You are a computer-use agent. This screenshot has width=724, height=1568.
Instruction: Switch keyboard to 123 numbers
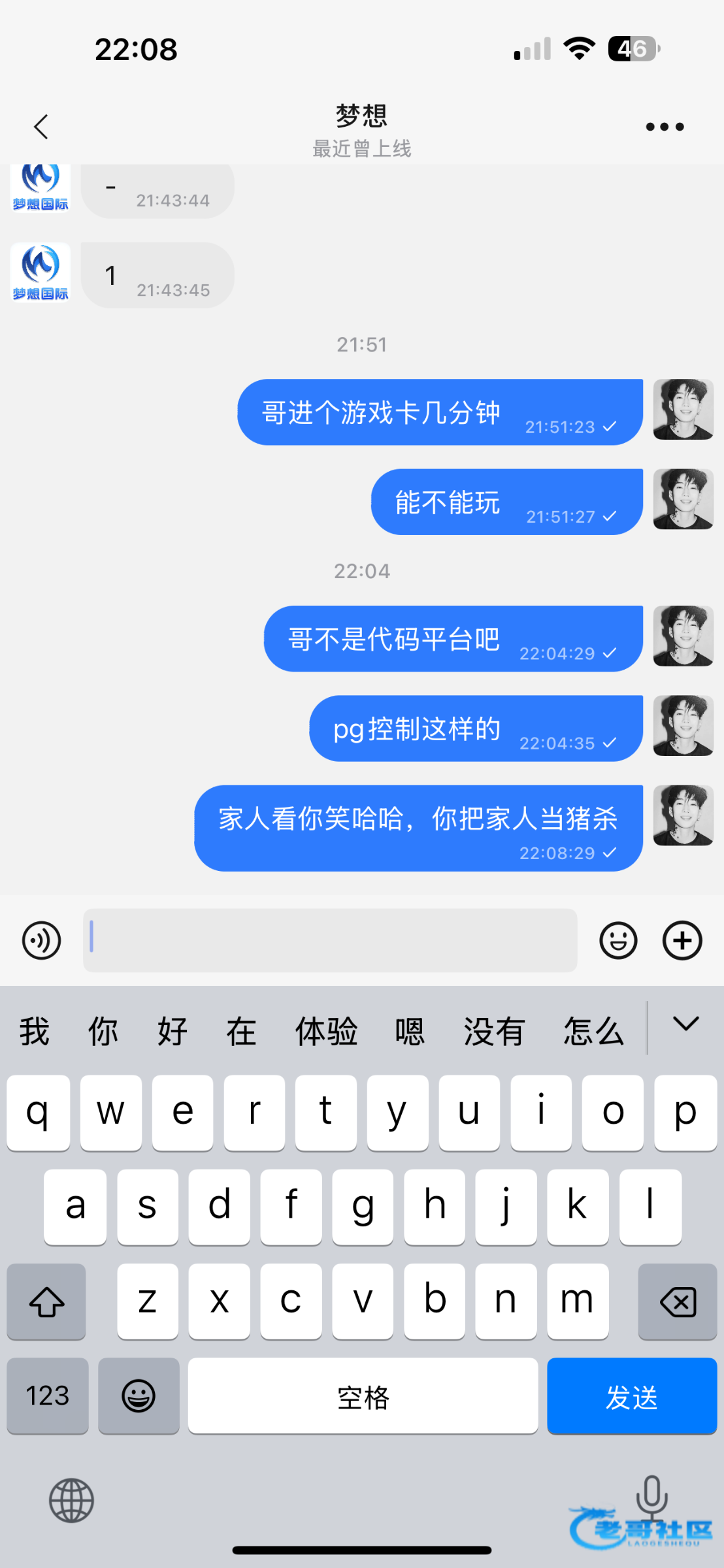(x=48, y=1396)
